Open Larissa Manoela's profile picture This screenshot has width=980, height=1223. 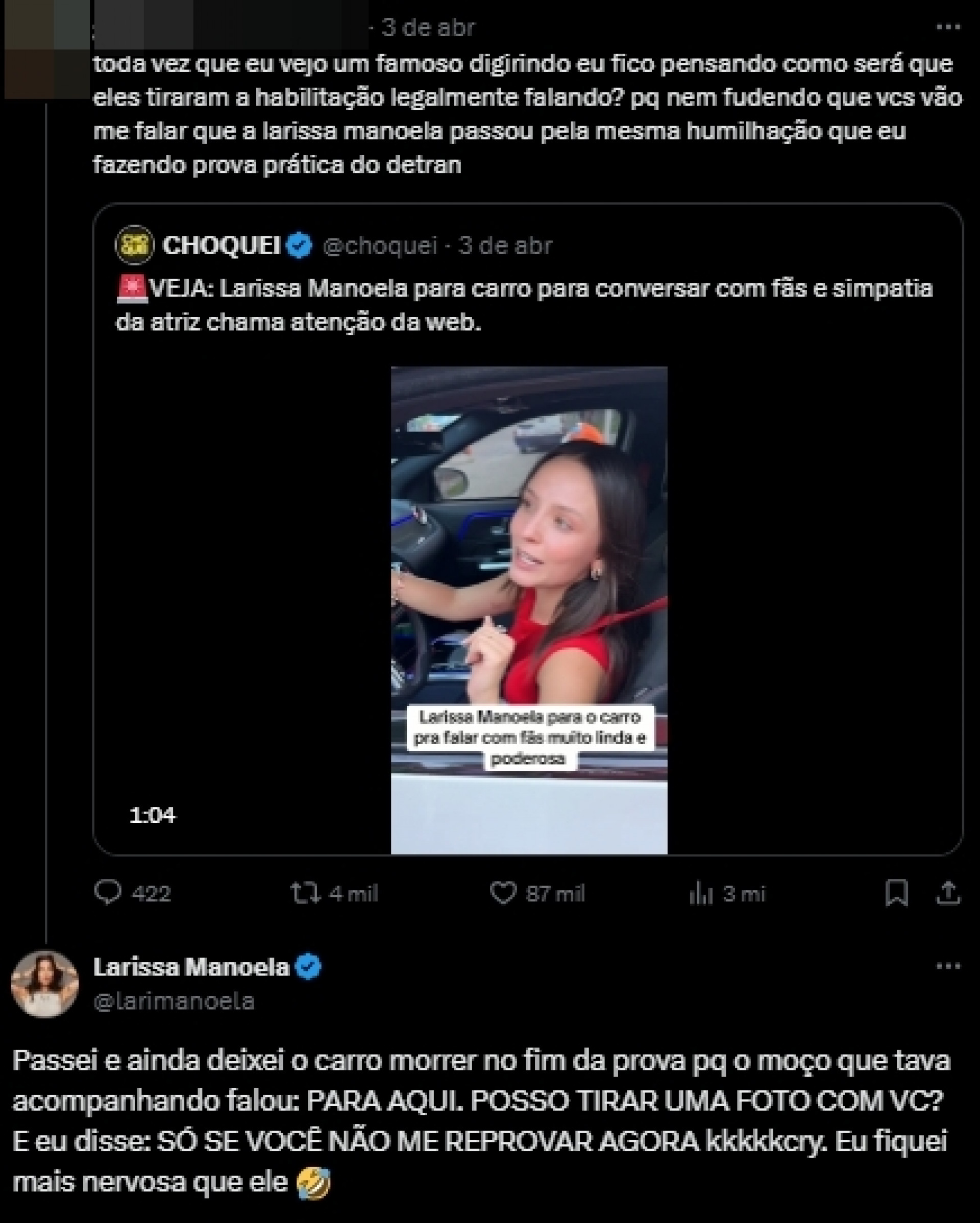[45, 984]
